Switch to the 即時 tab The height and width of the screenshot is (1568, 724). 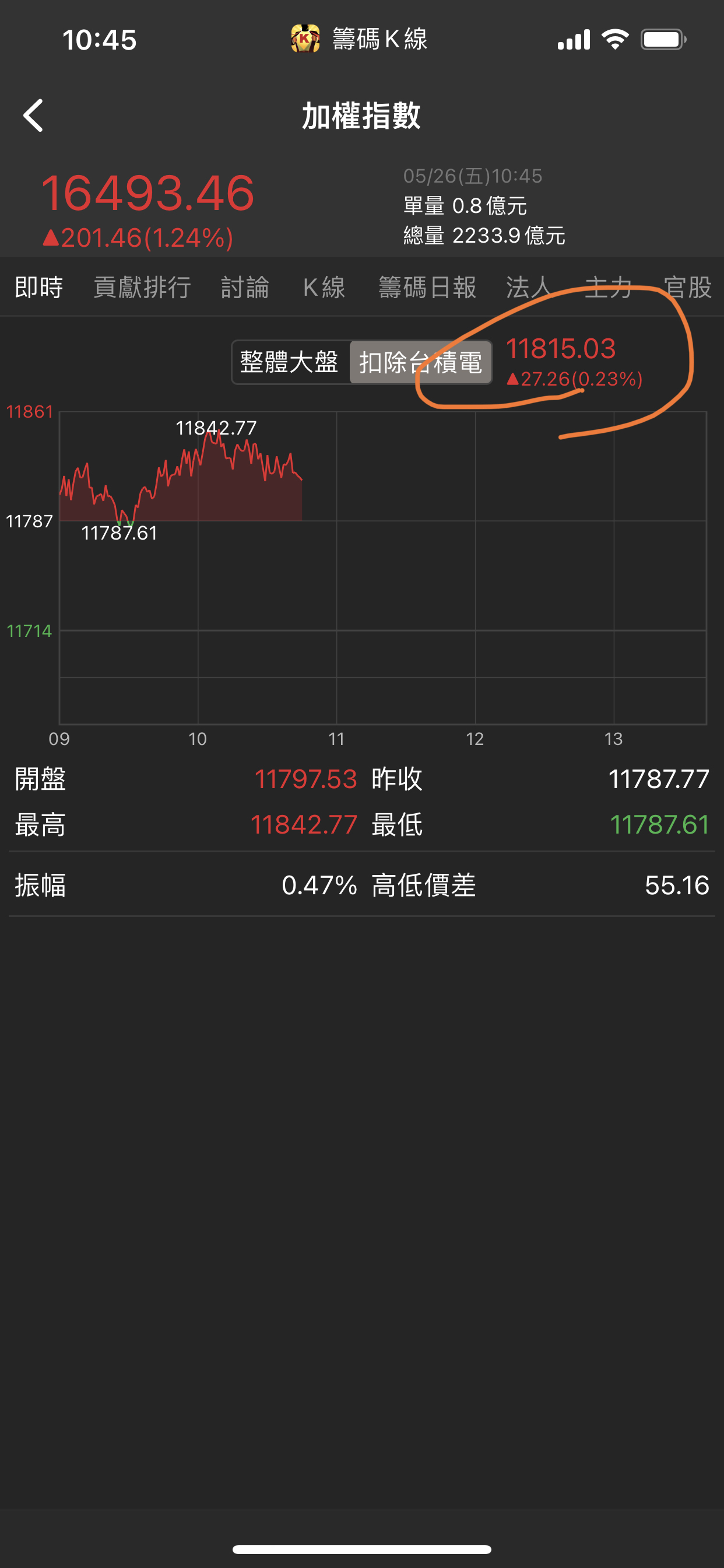(39, 288)
